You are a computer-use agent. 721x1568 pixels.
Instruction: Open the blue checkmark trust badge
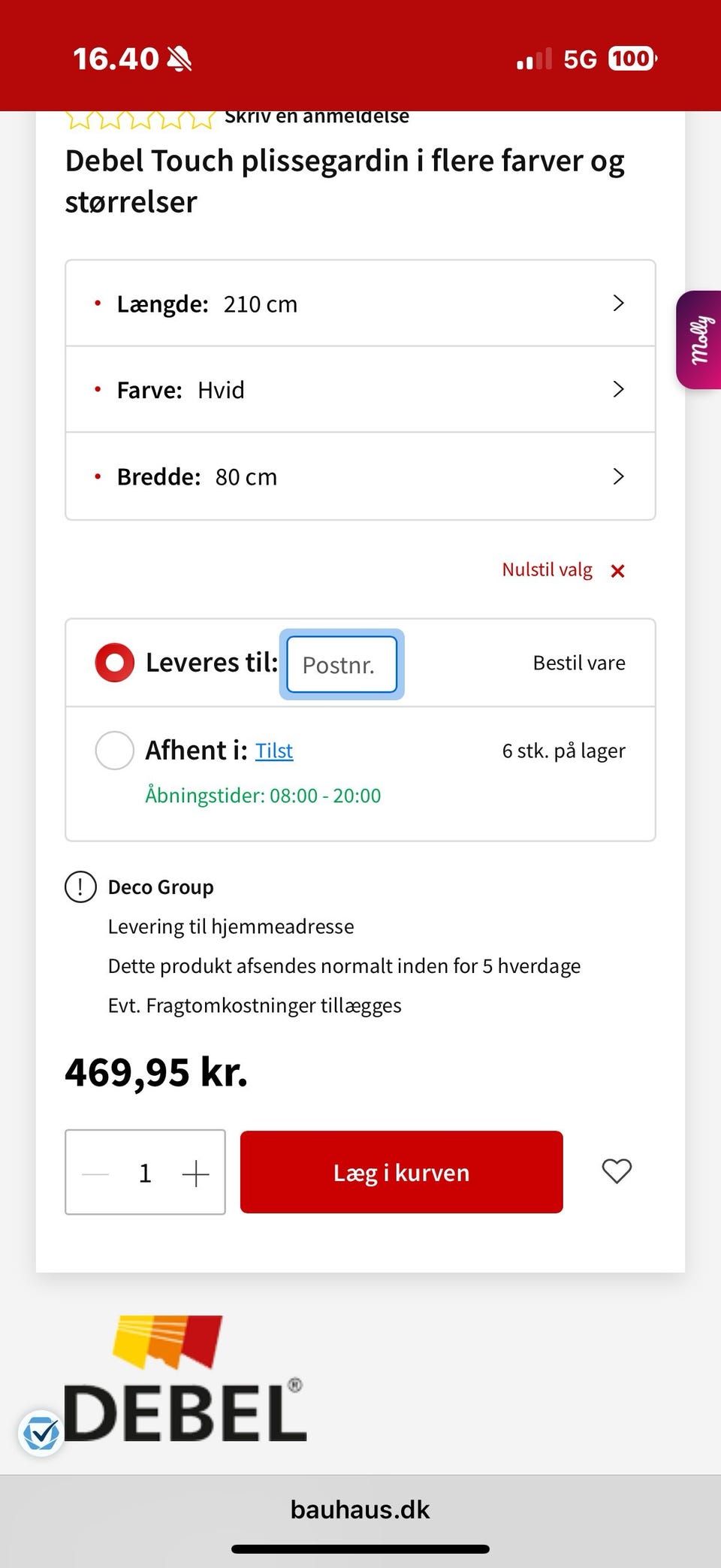[41, 1433]
